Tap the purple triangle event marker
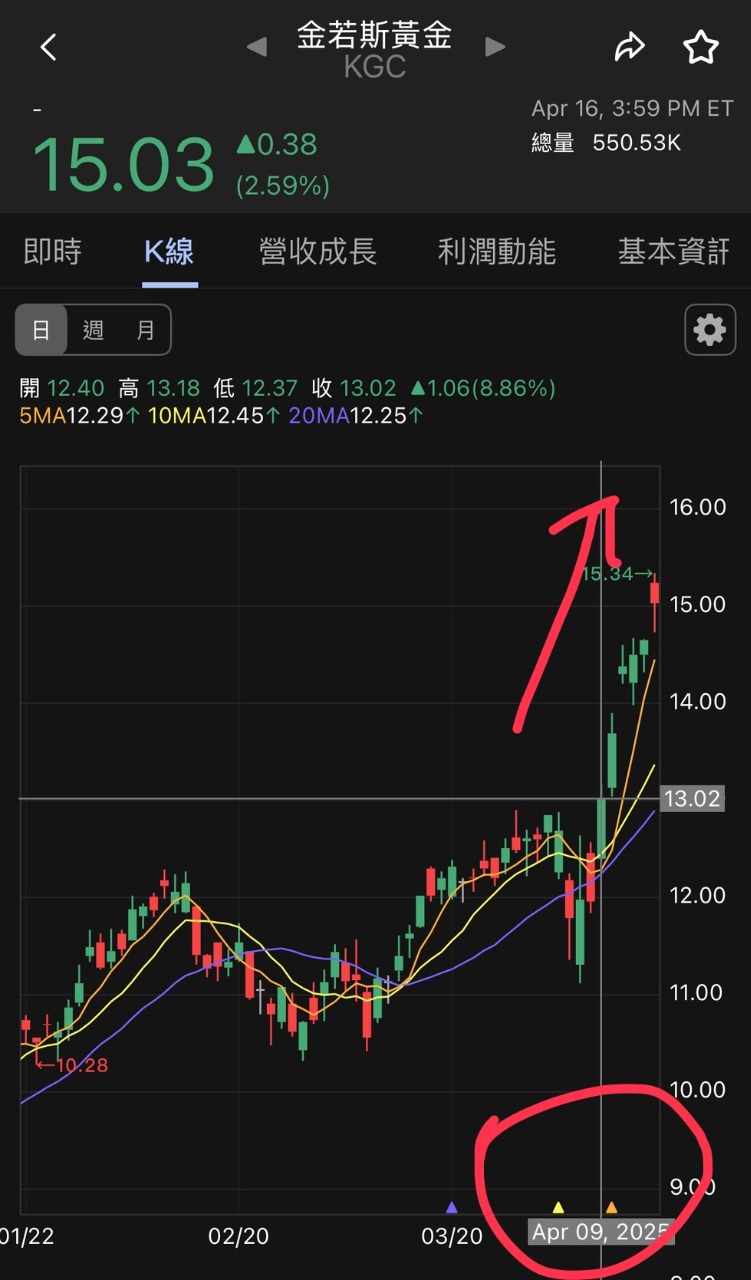The height and width of the screenshot is (1280, 751). pyautogui.click(x=452, y=1208)
